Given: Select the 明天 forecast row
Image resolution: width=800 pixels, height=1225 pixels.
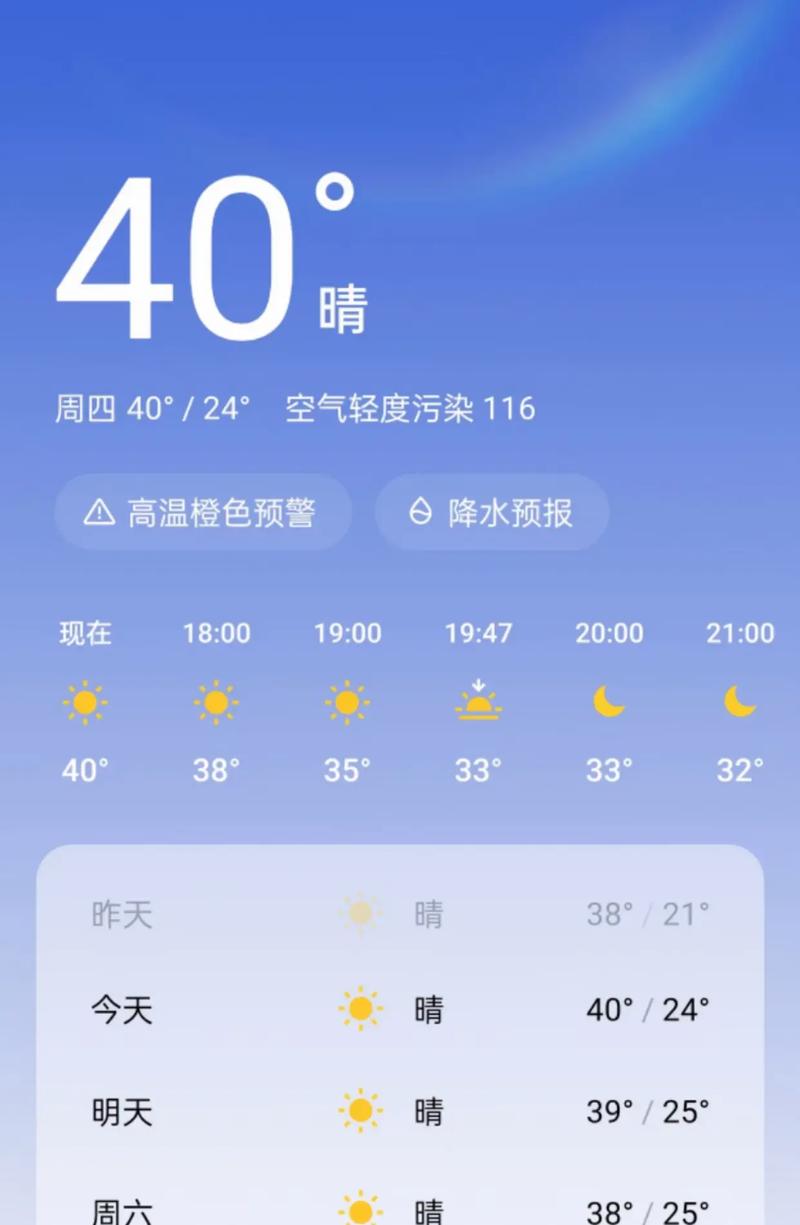Looking at the screenshot, I should point(400,1111).
